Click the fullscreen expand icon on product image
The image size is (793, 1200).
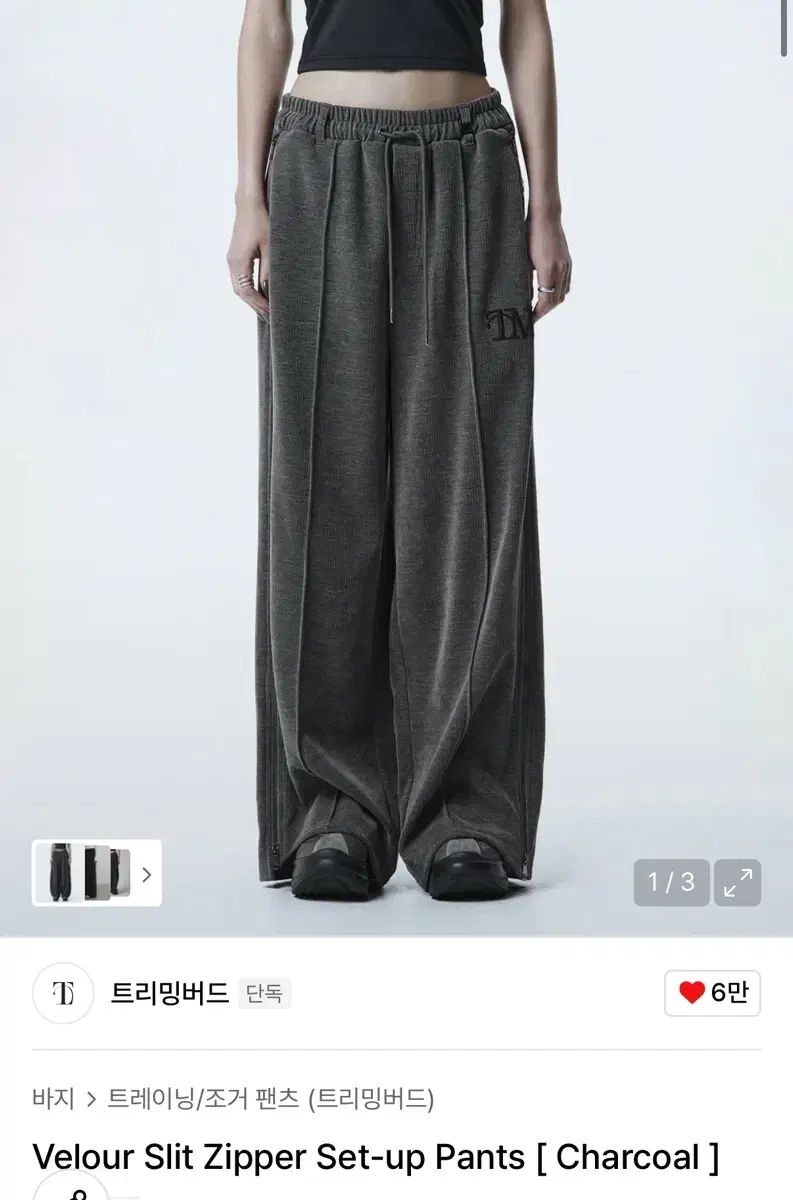pyautogui.click(x=738, y=881)
